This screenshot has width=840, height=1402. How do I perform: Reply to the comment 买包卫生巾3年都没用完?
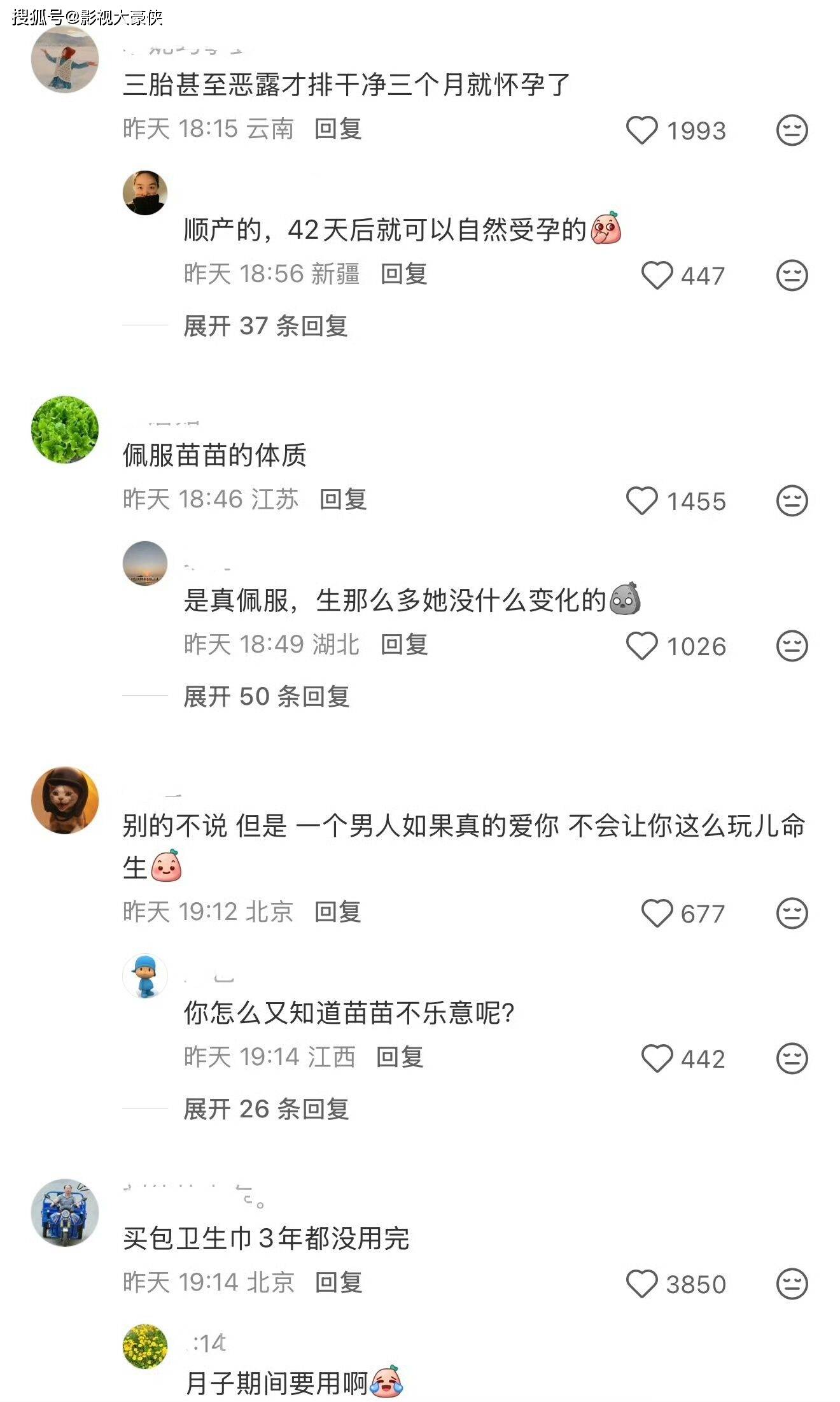click(x=339, y=1283)
